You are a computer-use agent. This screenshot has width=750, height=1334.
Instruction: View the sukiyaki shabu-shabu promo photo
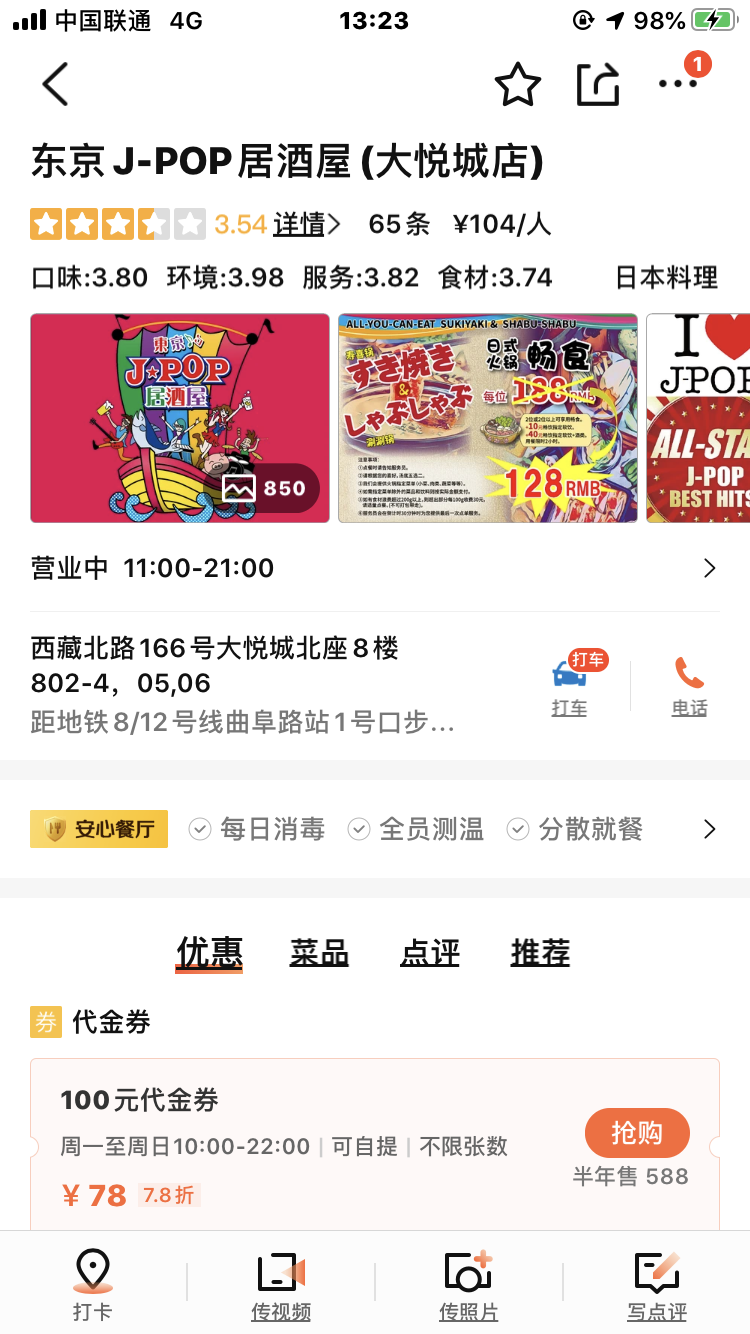[x=488, y=418]
